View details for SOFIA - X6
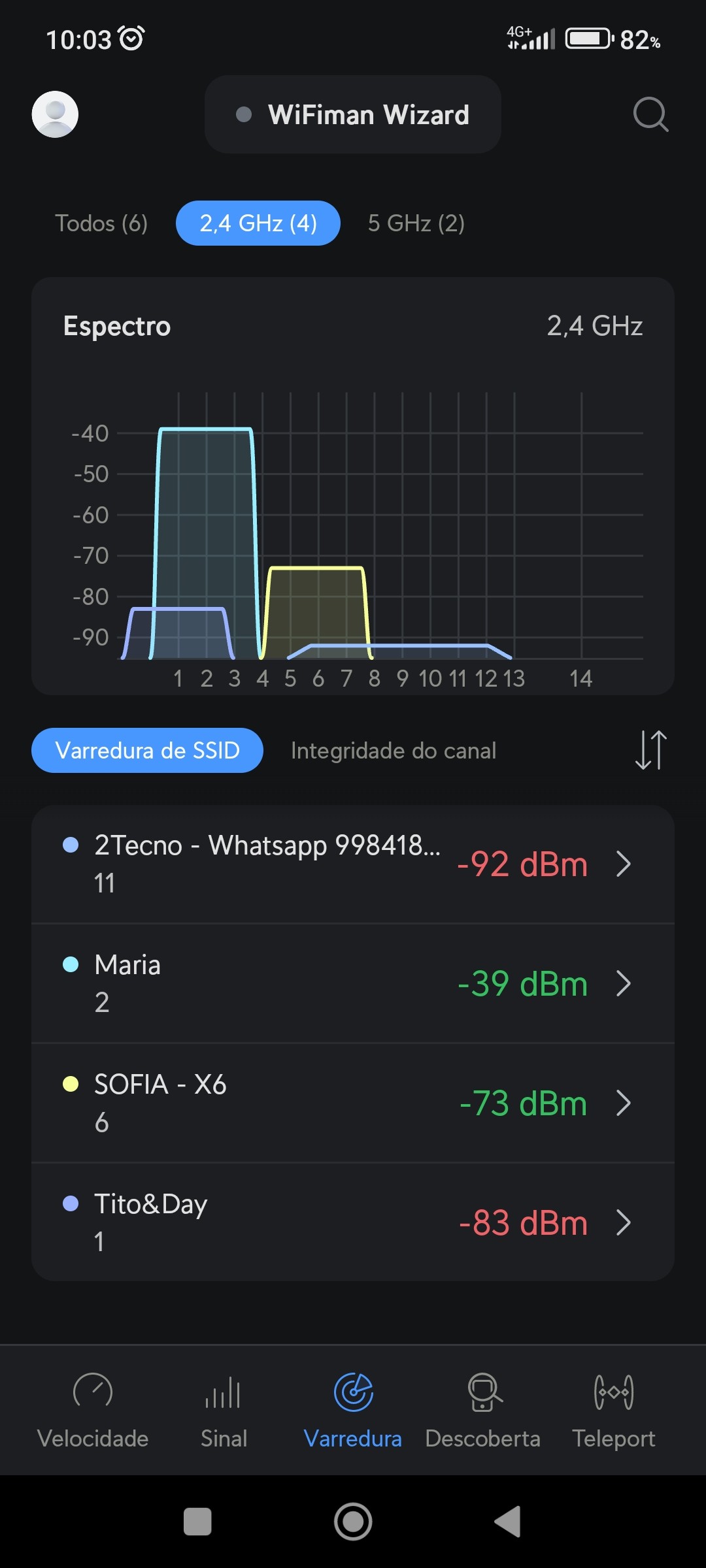706x1568 pixels. (353, 1103)
